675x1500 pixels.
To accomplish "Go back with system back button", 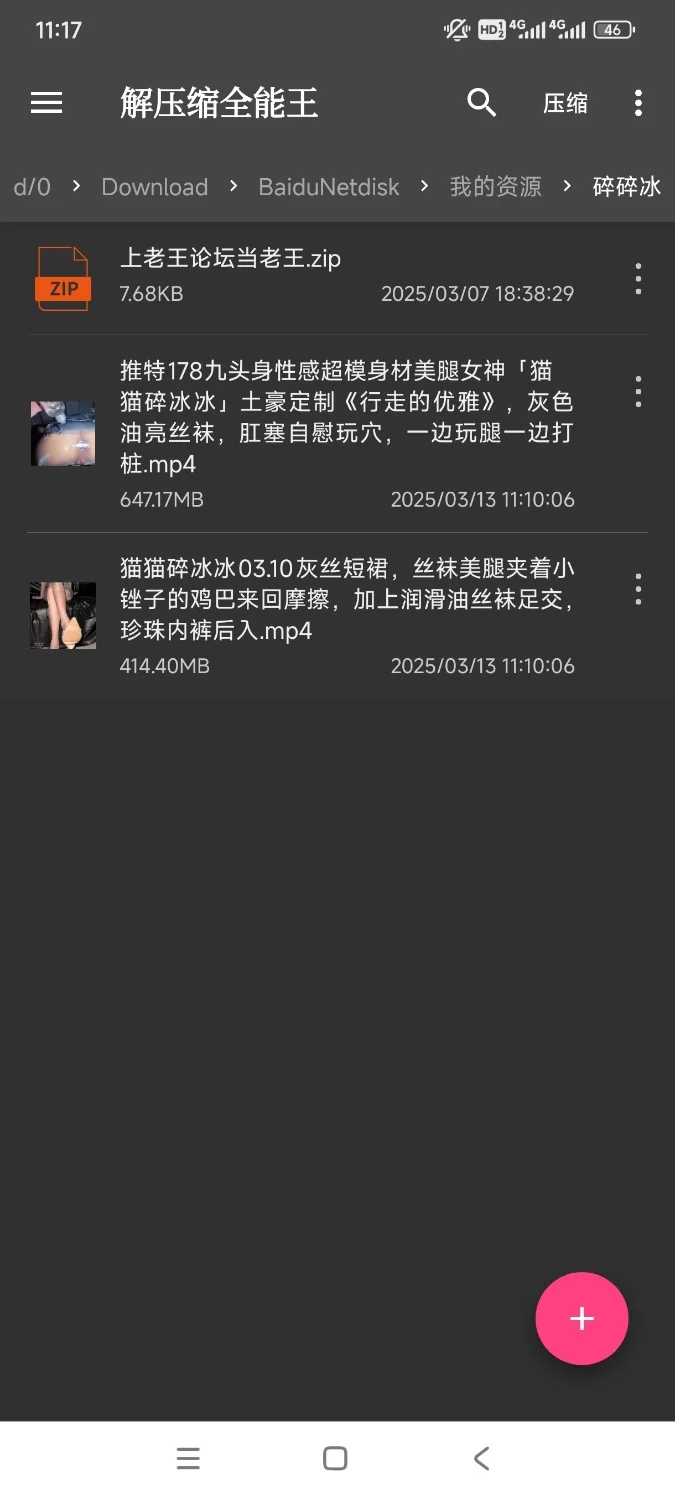I will [x=482, y=1458].
